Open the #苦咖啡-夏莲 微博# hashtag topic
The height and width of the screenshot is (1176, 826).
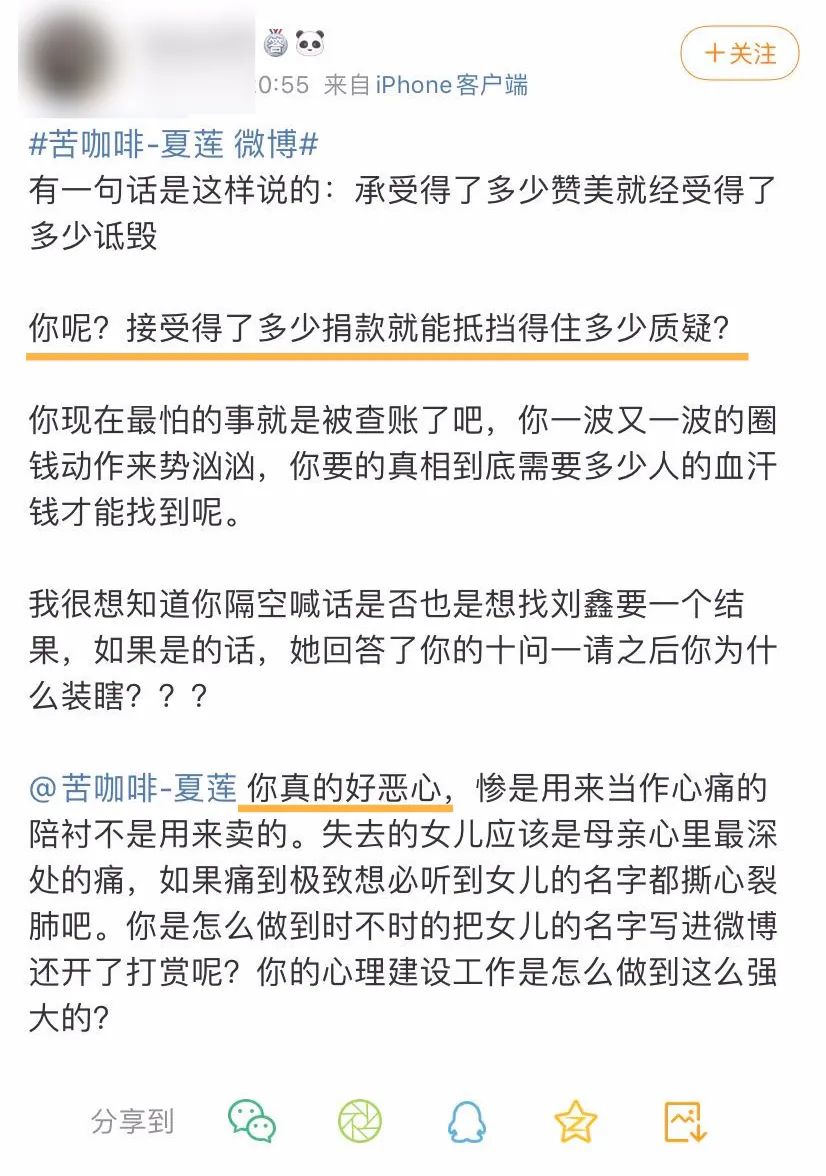(174, 144)
